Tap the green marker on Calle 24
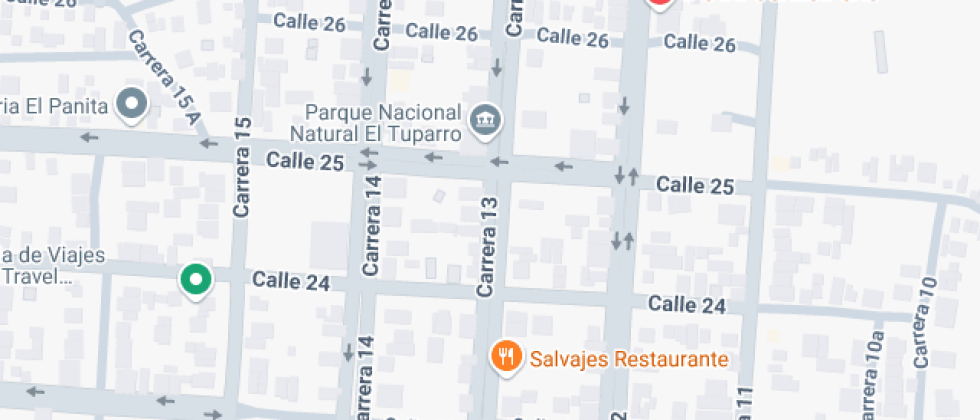 coord(196,280)
